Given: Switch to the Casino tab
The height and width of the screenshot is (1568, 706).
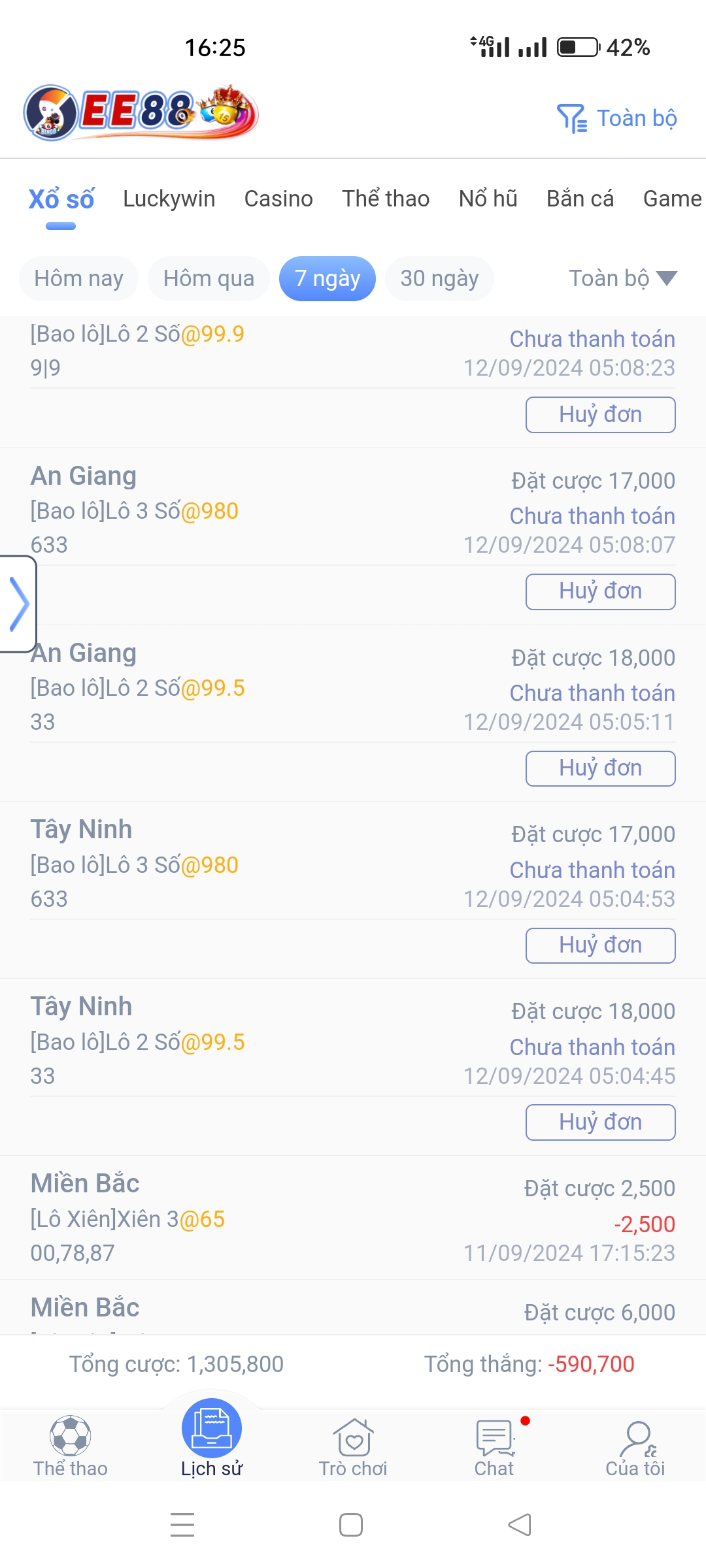Looking at the screenshot, I should click(x=278, y=199).
